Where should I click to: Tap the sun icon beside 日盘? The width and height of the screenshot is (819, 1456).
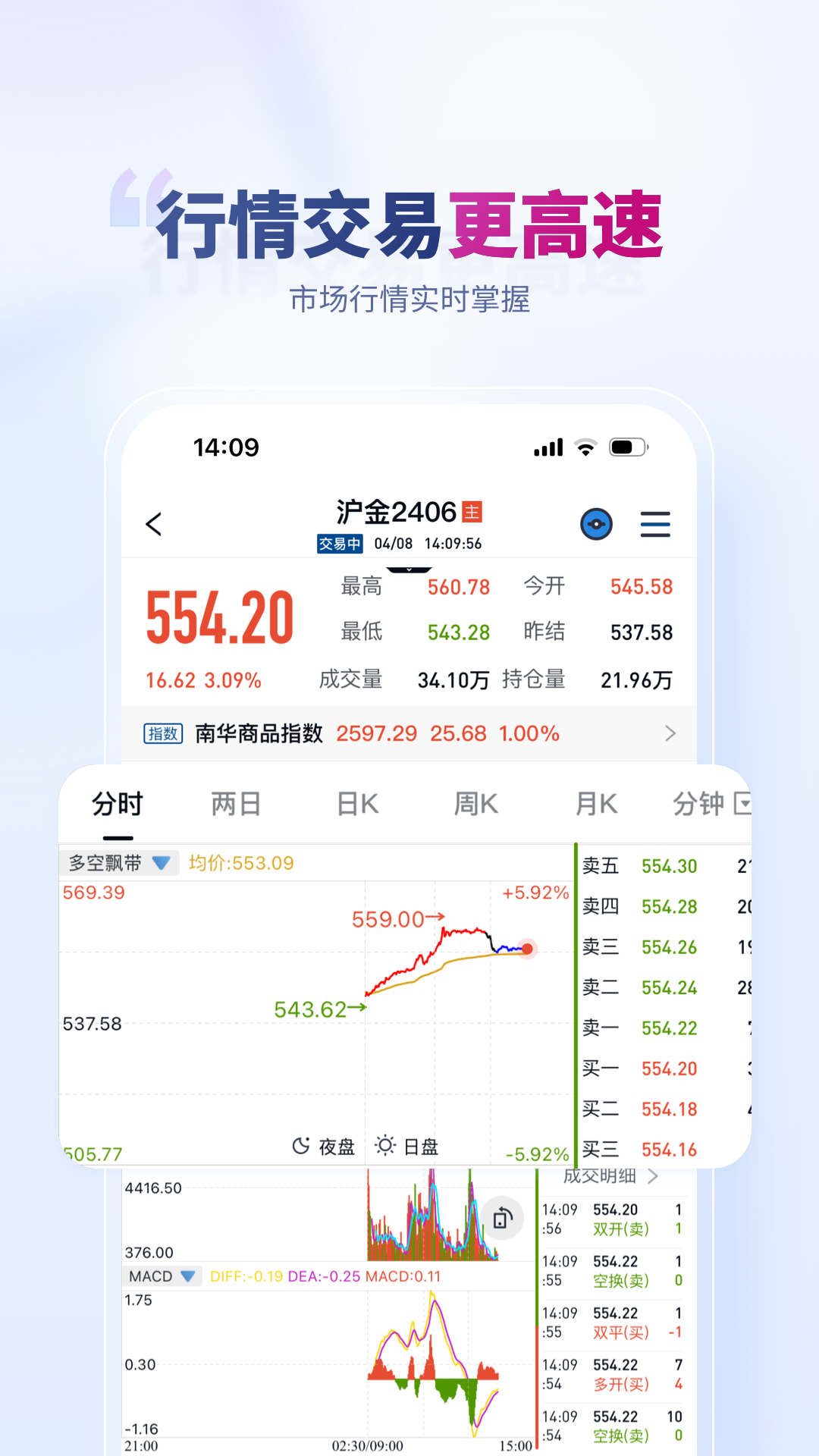(x=387, y=1146)
